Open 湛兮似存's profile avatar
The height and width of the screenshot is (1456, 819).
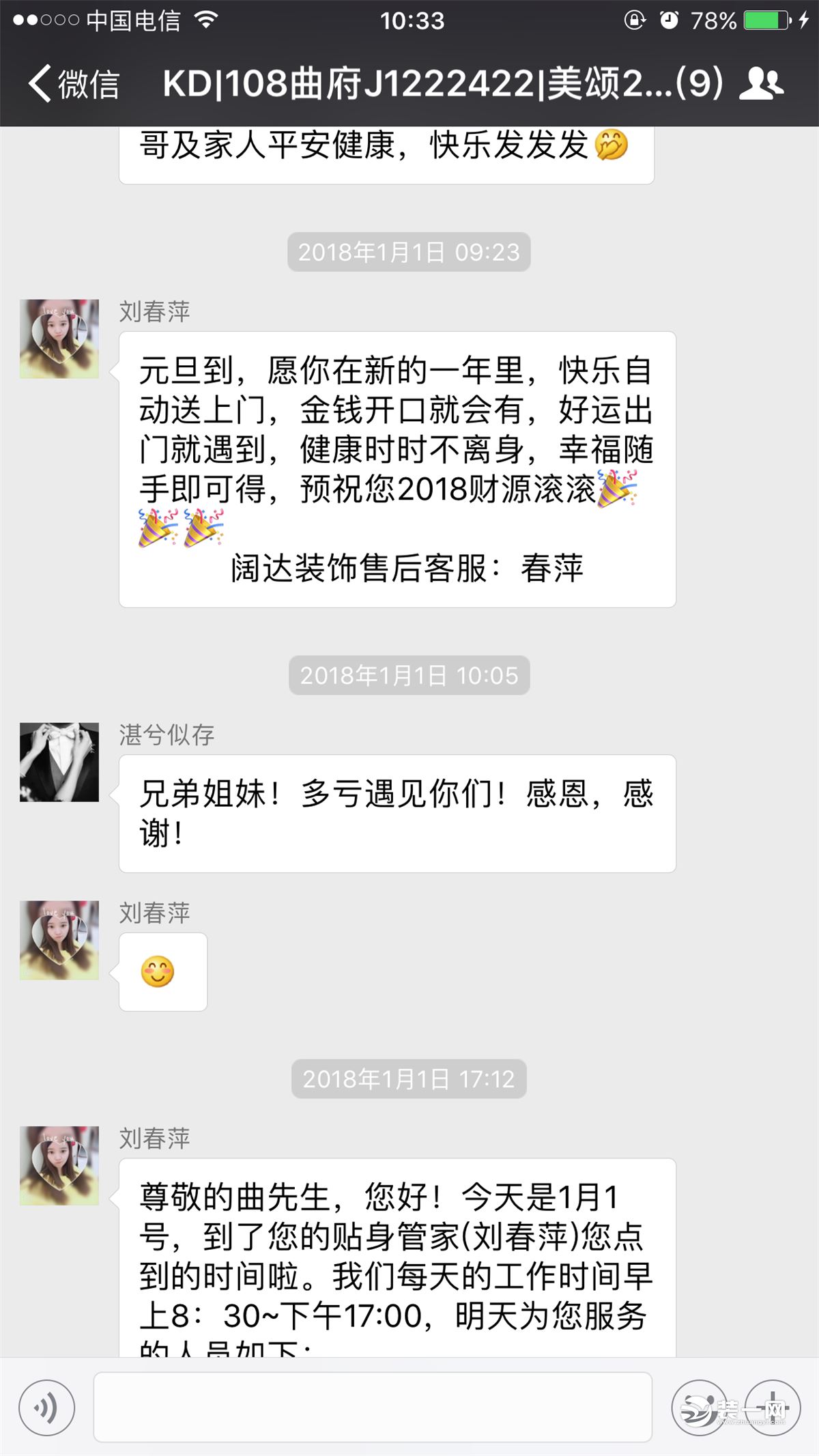click(59, 762)
